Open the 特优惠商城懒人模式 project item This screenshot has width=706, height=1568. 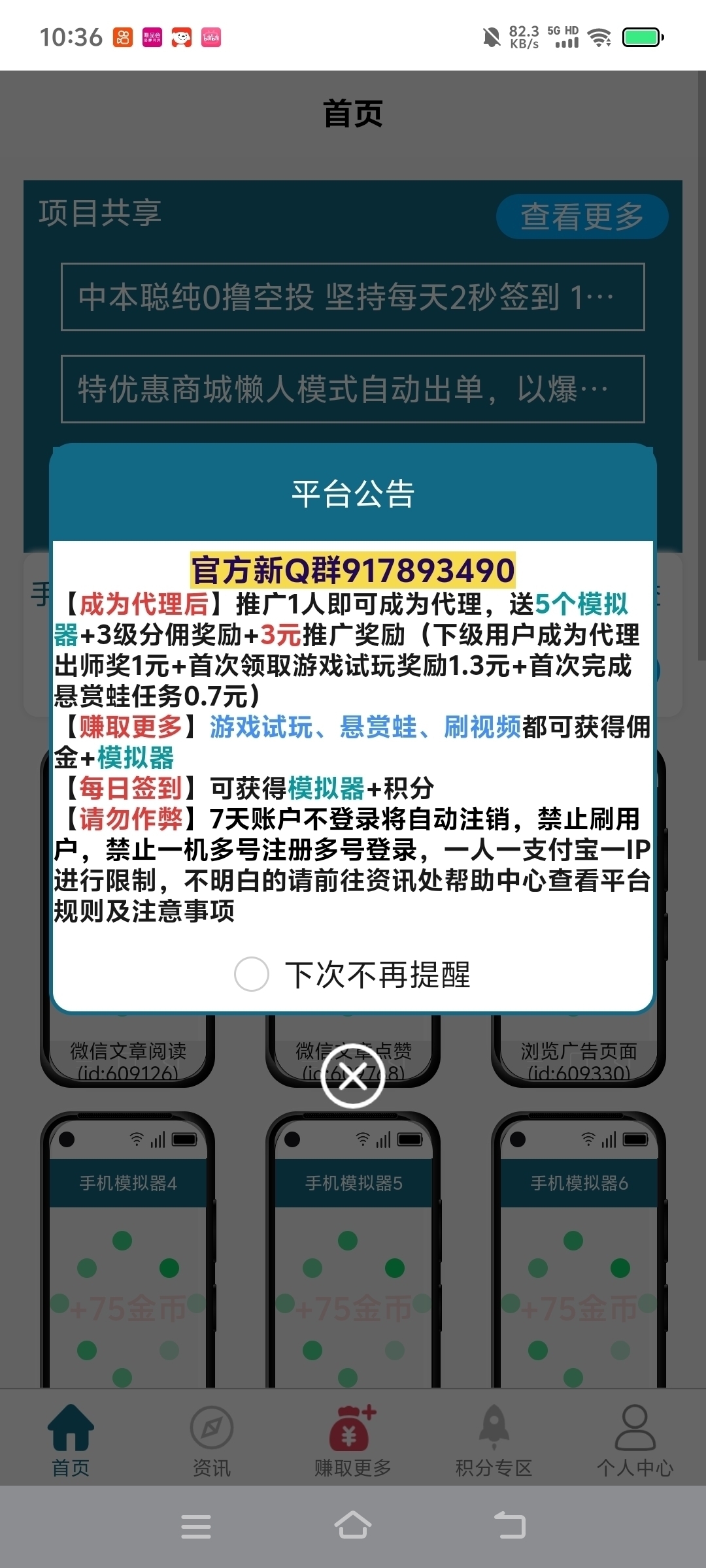click(353, 389)
